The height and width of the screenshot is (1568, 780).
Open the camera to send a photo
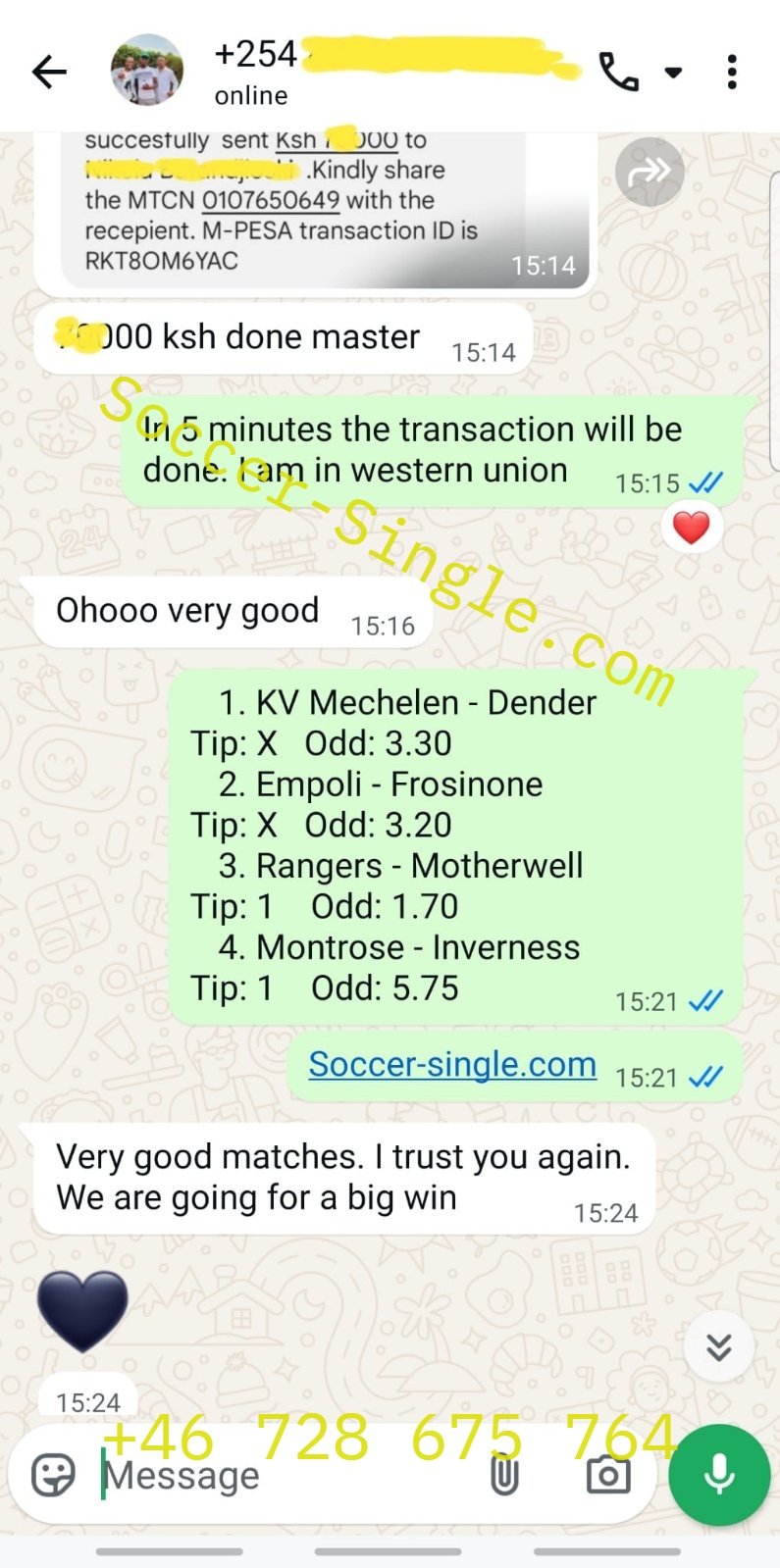pos(608,1474)
